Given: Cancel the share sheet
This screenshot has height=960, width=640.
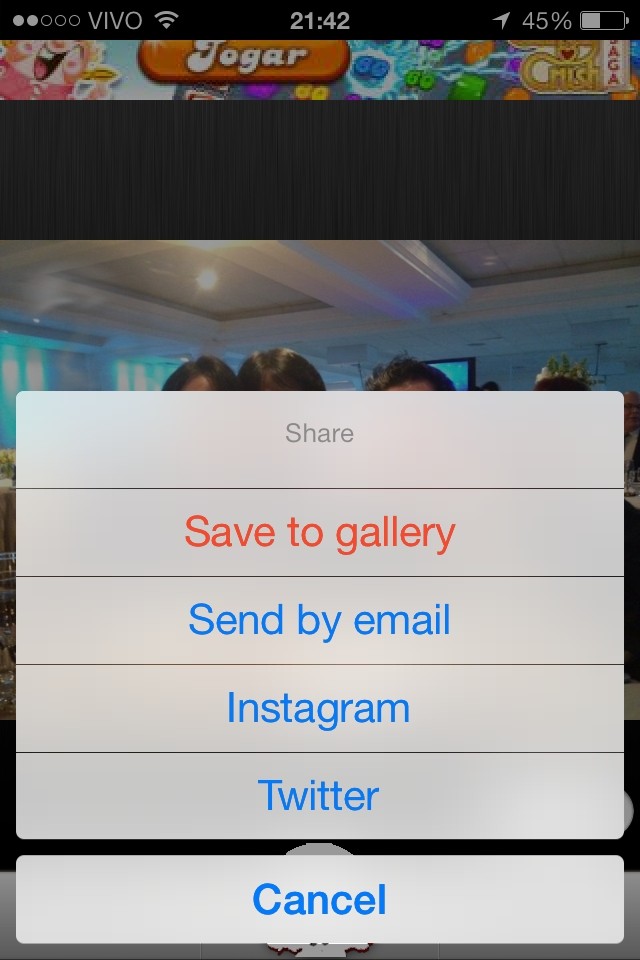Looking at the screenshot, I should coord(320,899).
